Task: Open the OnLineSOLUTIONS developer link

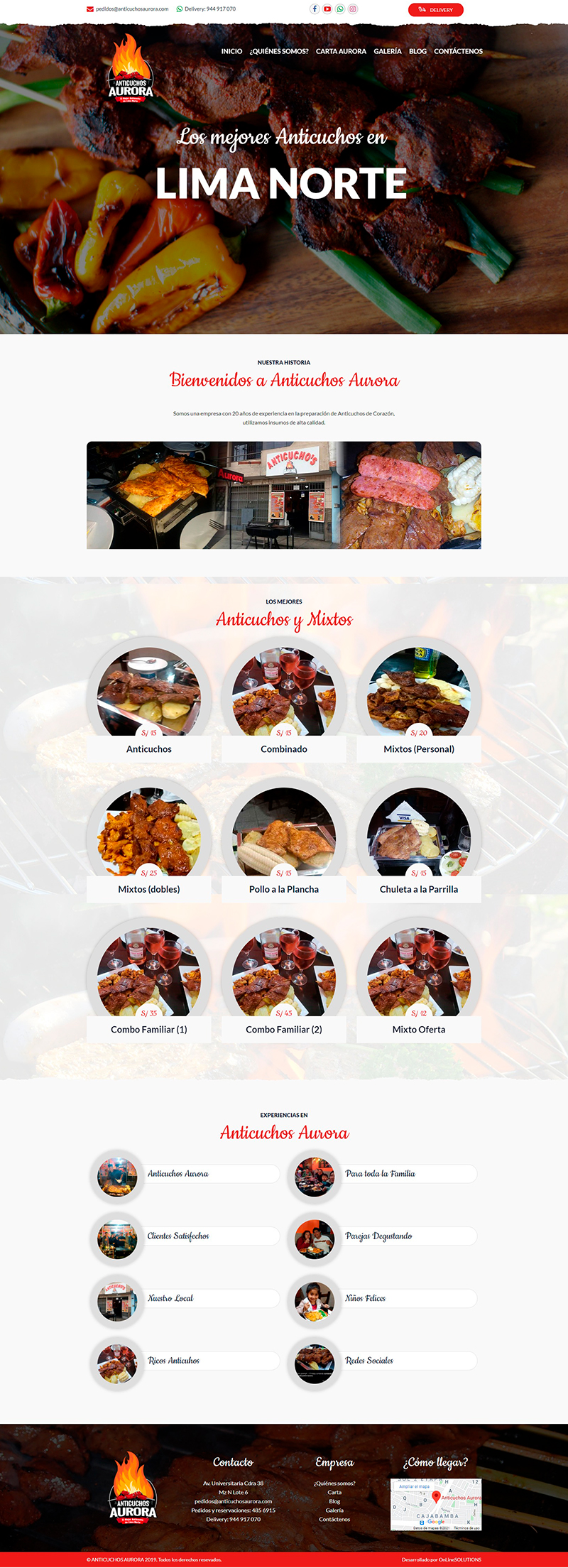Action: click(459, 1560)
